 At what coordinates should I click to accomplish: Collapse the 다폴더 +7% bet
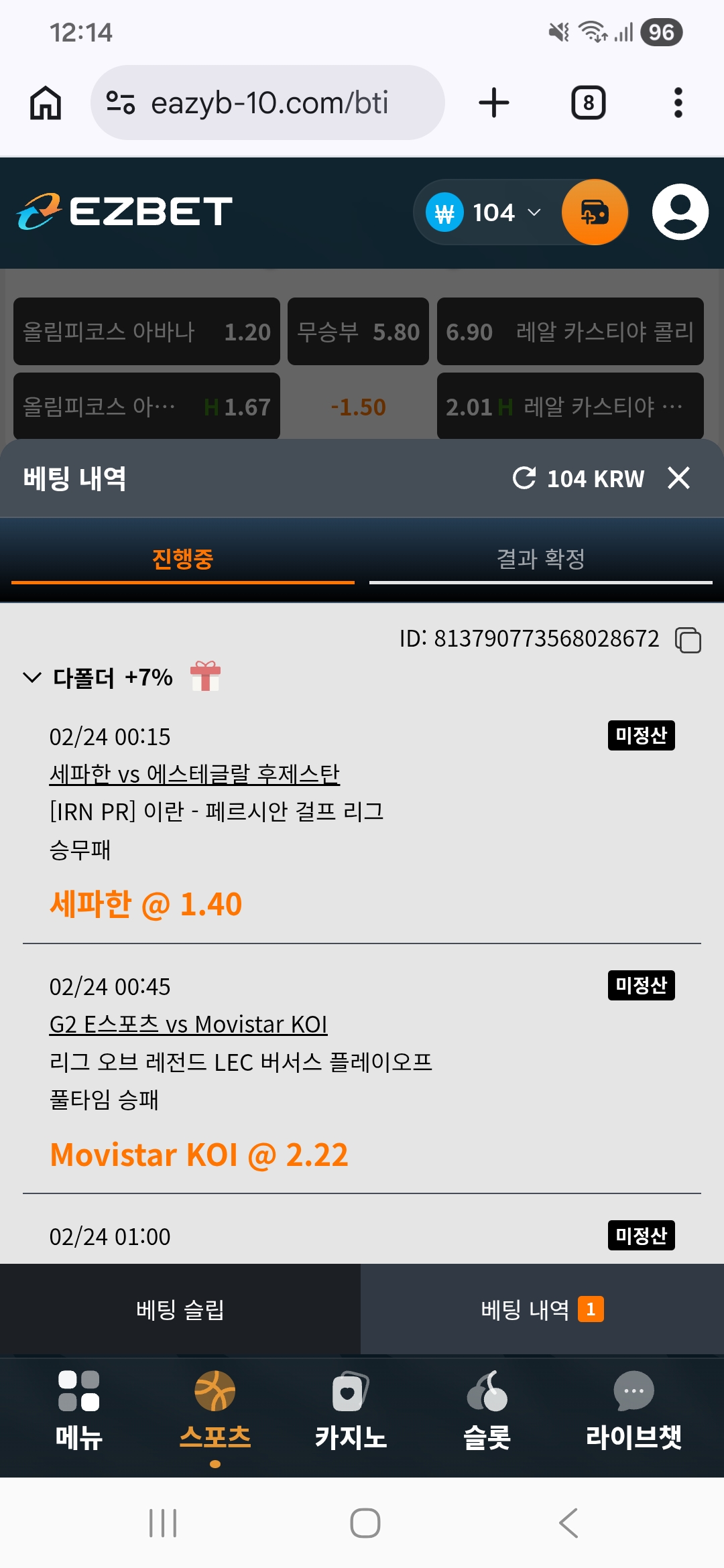point(32,677)
